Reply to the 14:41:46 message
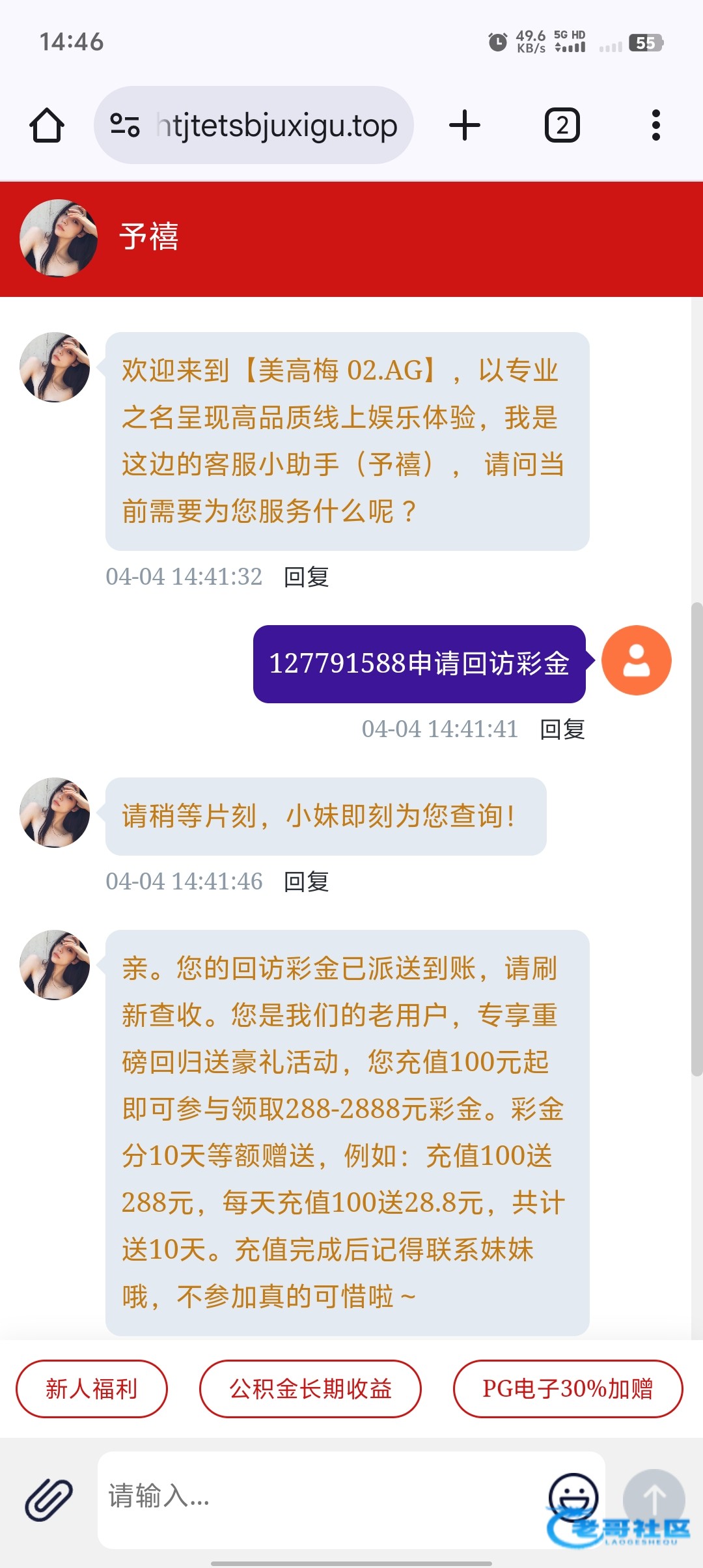The image size is (703, 1568). 306,882
